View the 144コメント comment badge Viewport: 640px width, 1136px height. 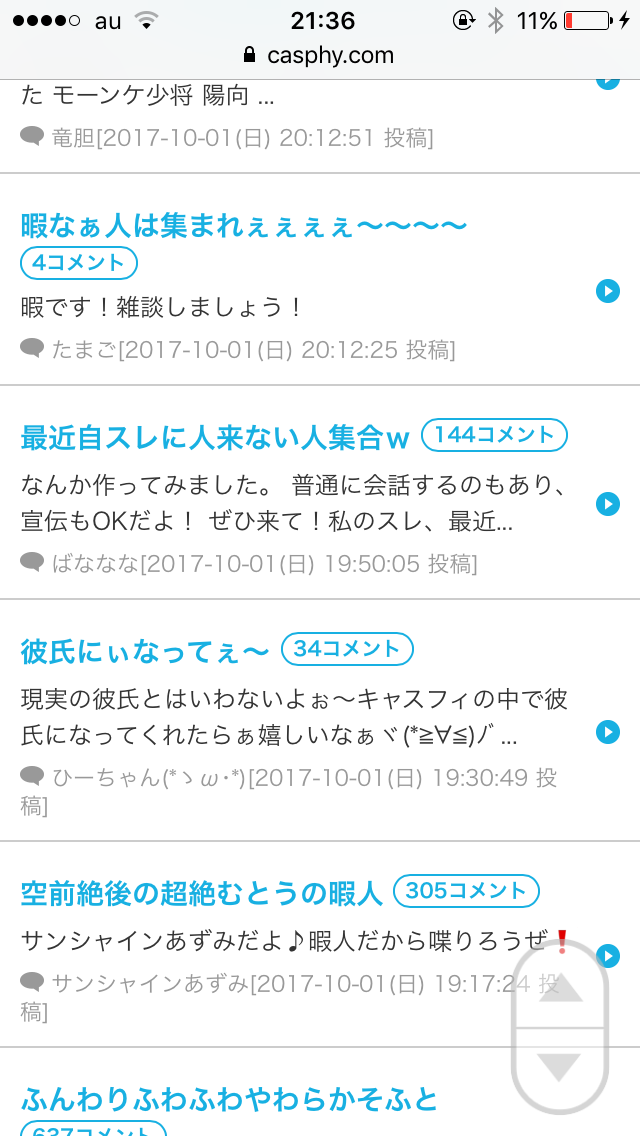[495, 435]
